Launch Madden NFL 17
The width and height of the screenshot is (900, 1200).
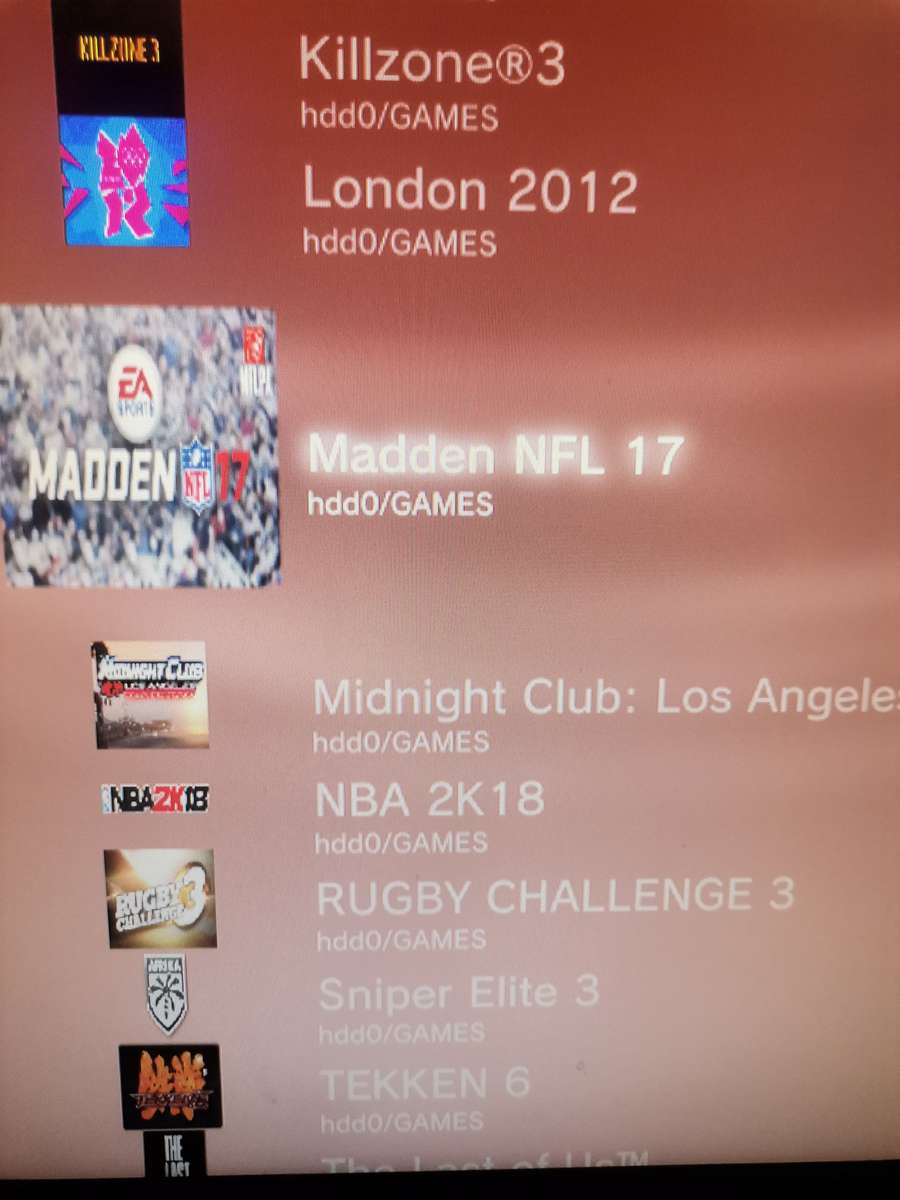point(495,456)
